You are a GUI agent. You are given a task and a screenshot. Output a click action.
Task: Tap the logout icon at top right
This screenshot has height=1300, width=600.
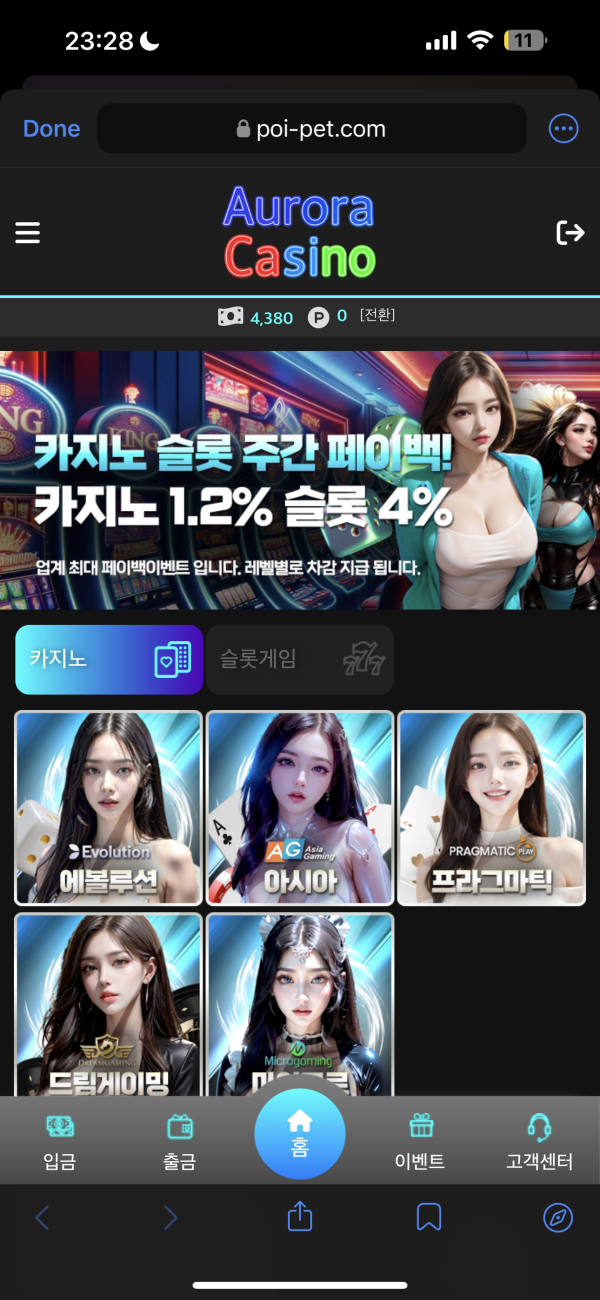click(x=570, y=233)
